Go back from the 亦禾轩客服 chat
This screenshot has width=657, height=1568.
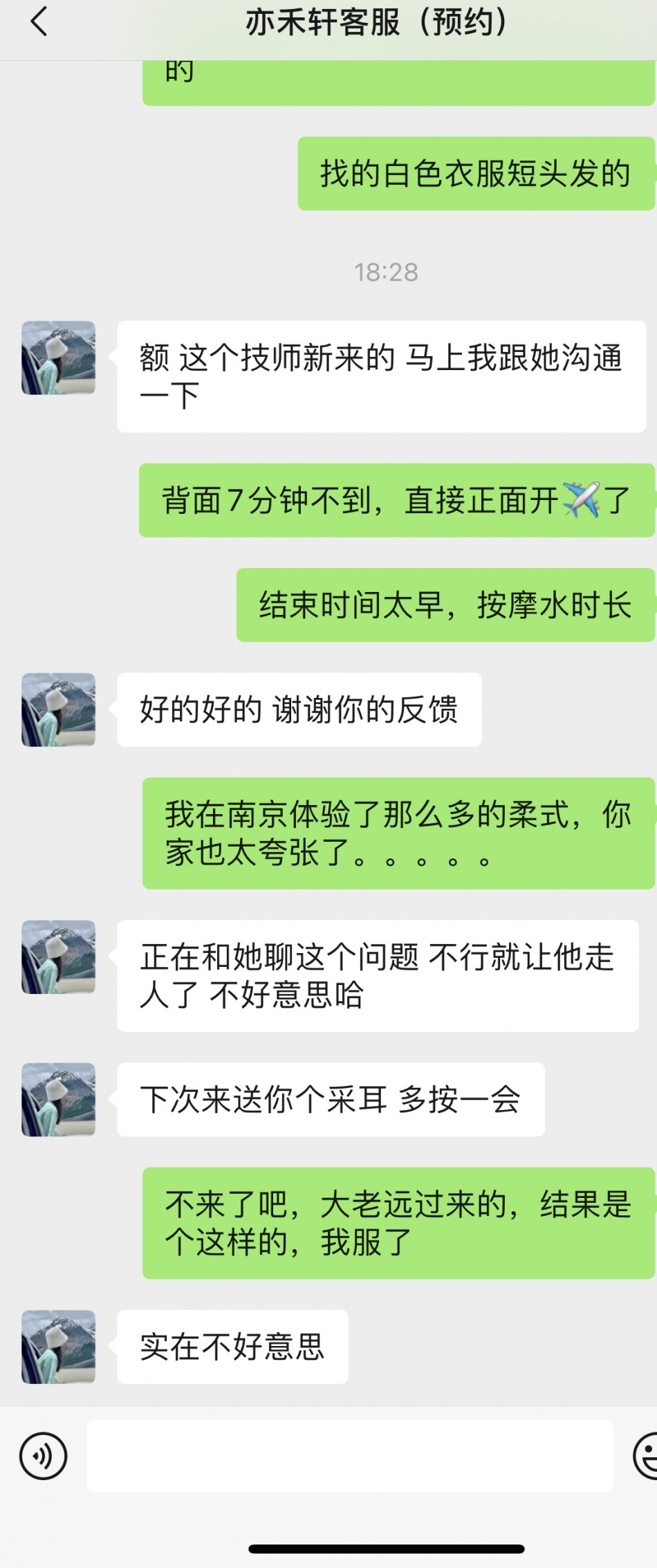coord(39,22)
